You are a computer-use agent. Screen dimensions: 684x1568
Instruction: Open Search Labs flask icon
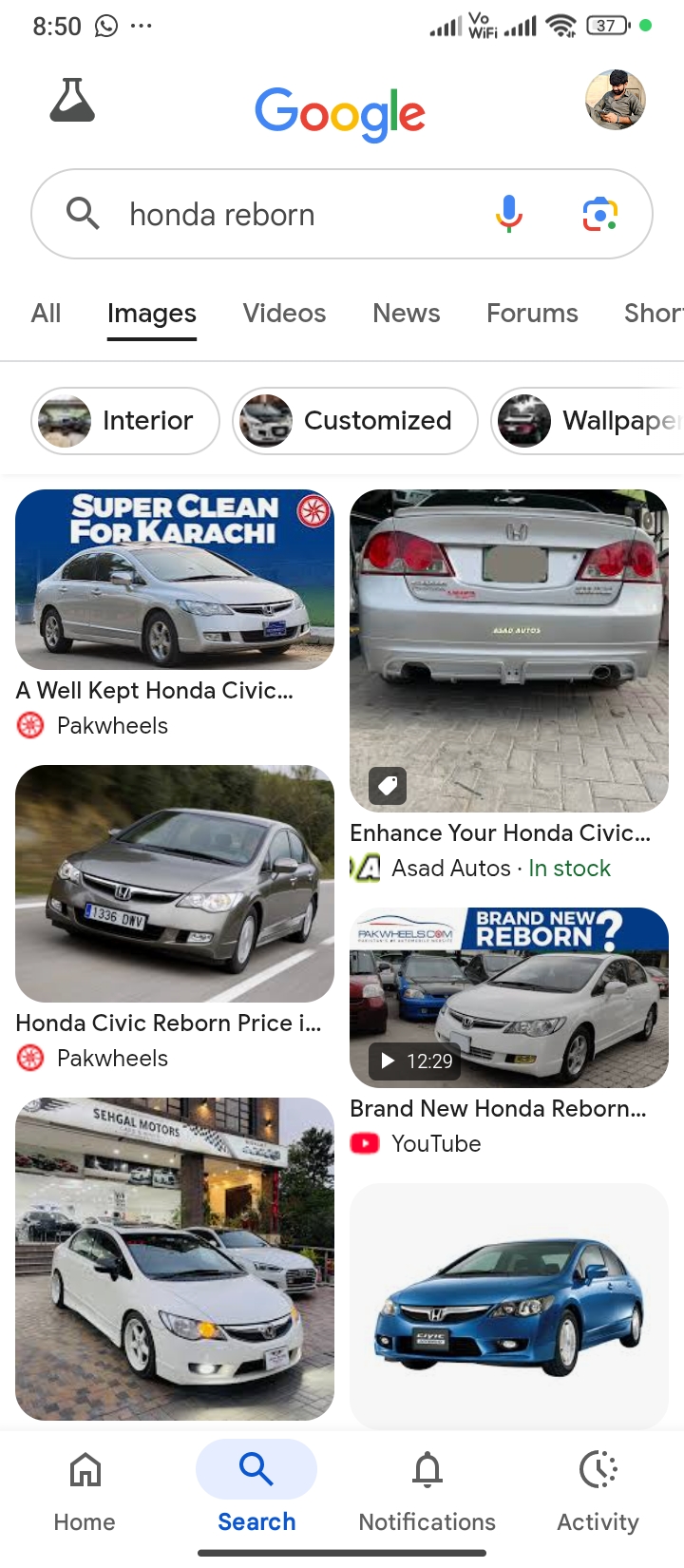coord(72,101)
